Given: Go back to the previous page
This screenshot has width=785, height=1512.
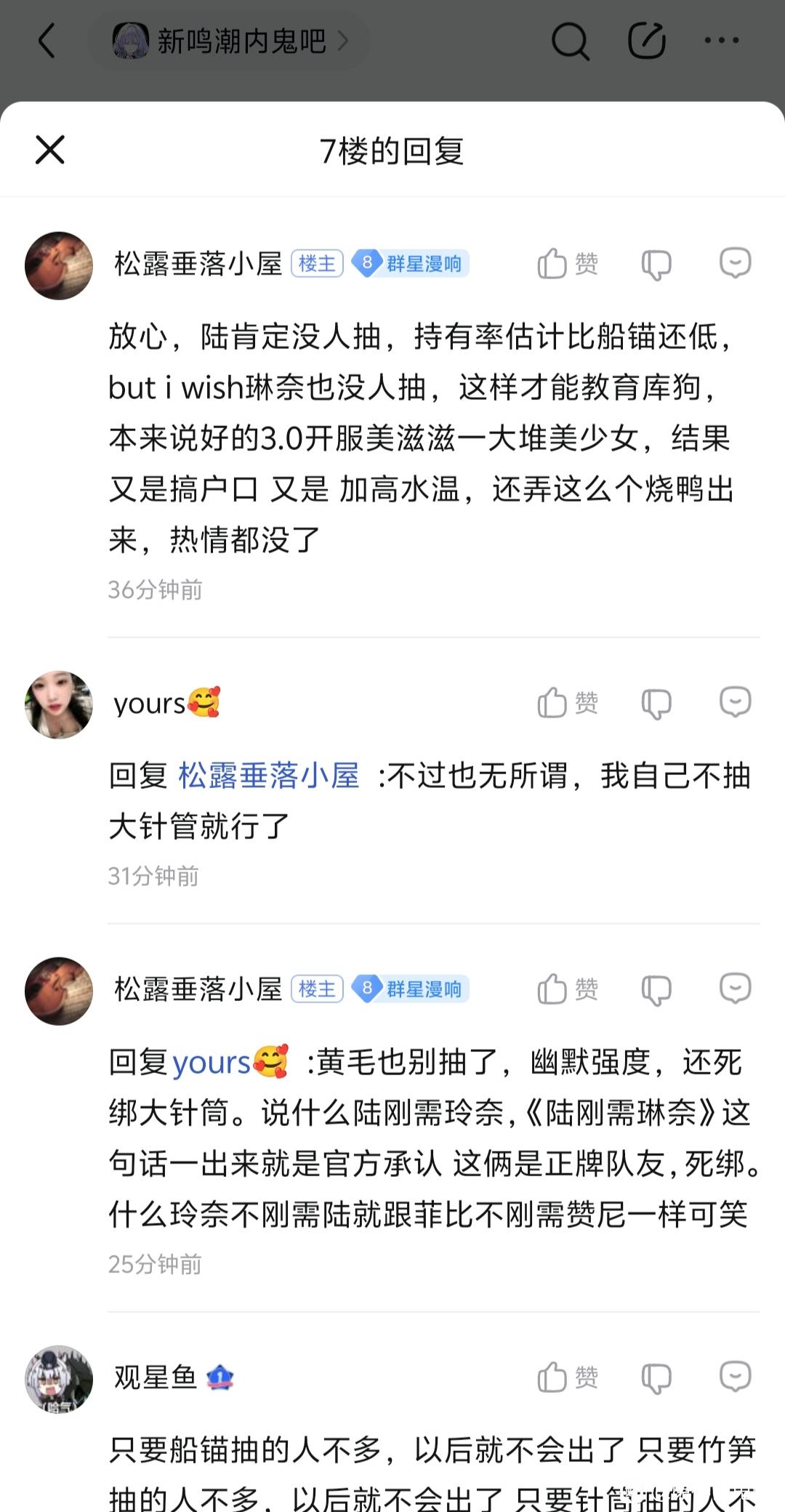Looking at the screenshot, I should click(47, 41).
